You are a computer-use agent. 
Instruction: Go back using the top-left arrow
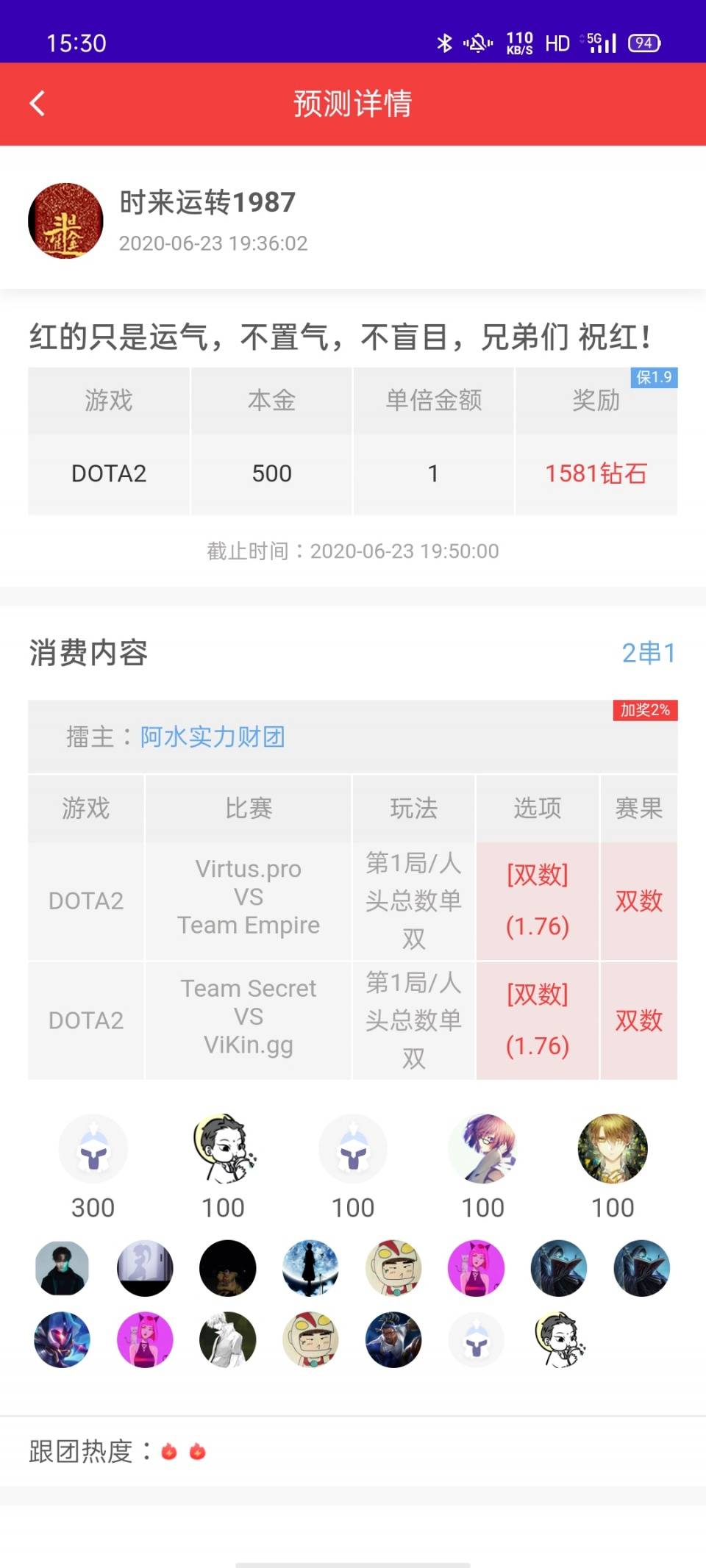(x=38, y=103)
